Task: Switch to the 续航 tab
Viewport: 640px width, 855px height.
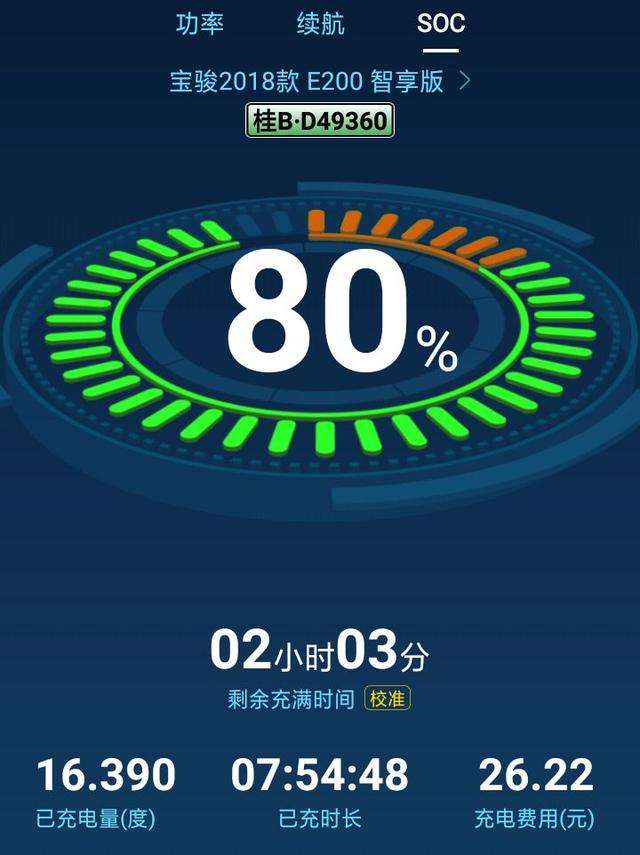Action: pos(320,24)
